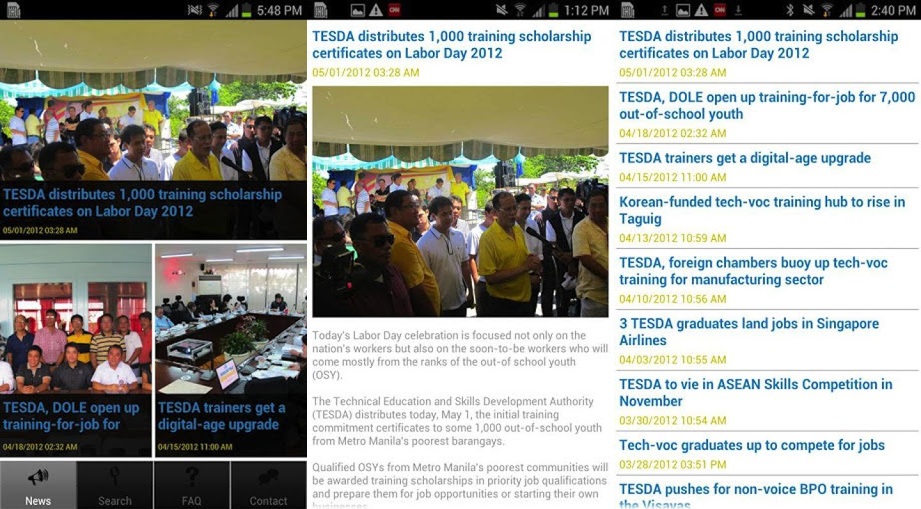Screen dimensions: 921x509
Task: View ASEAN Skills Competition in November article
Action: pyautogui.click(x=767, y=401)
